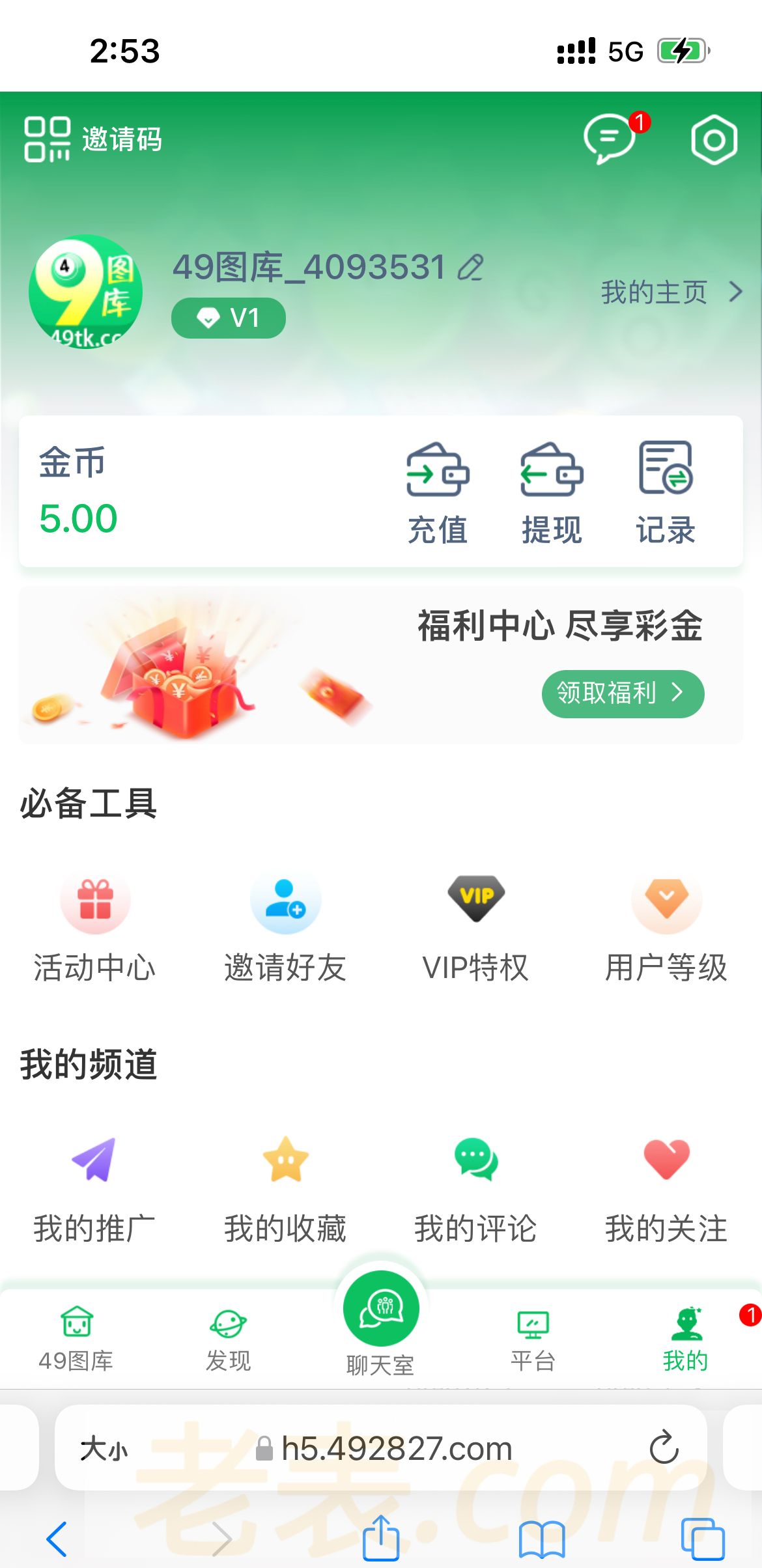Tap 充值 to recharge coins
The image size is (762, 1568).
438,493
